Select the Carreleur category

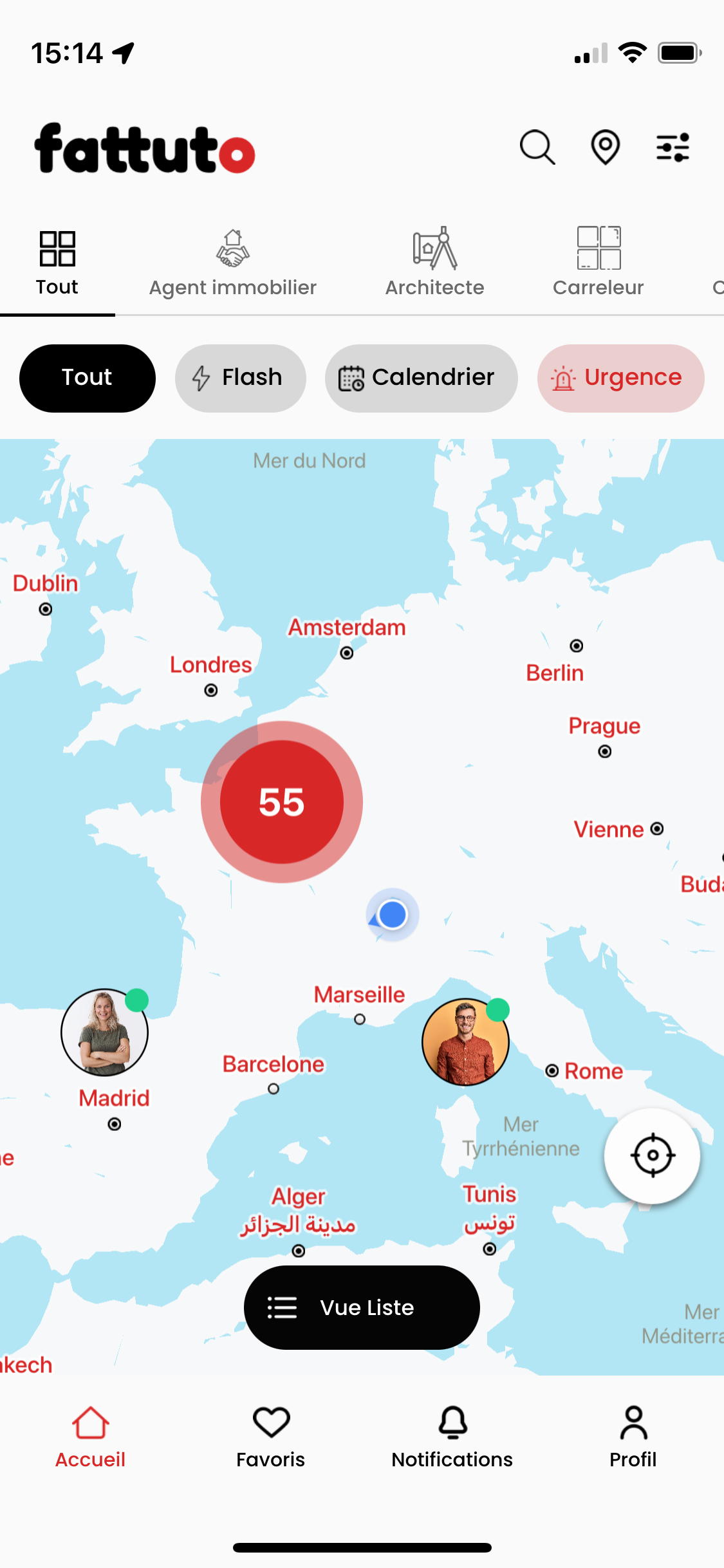598,263
